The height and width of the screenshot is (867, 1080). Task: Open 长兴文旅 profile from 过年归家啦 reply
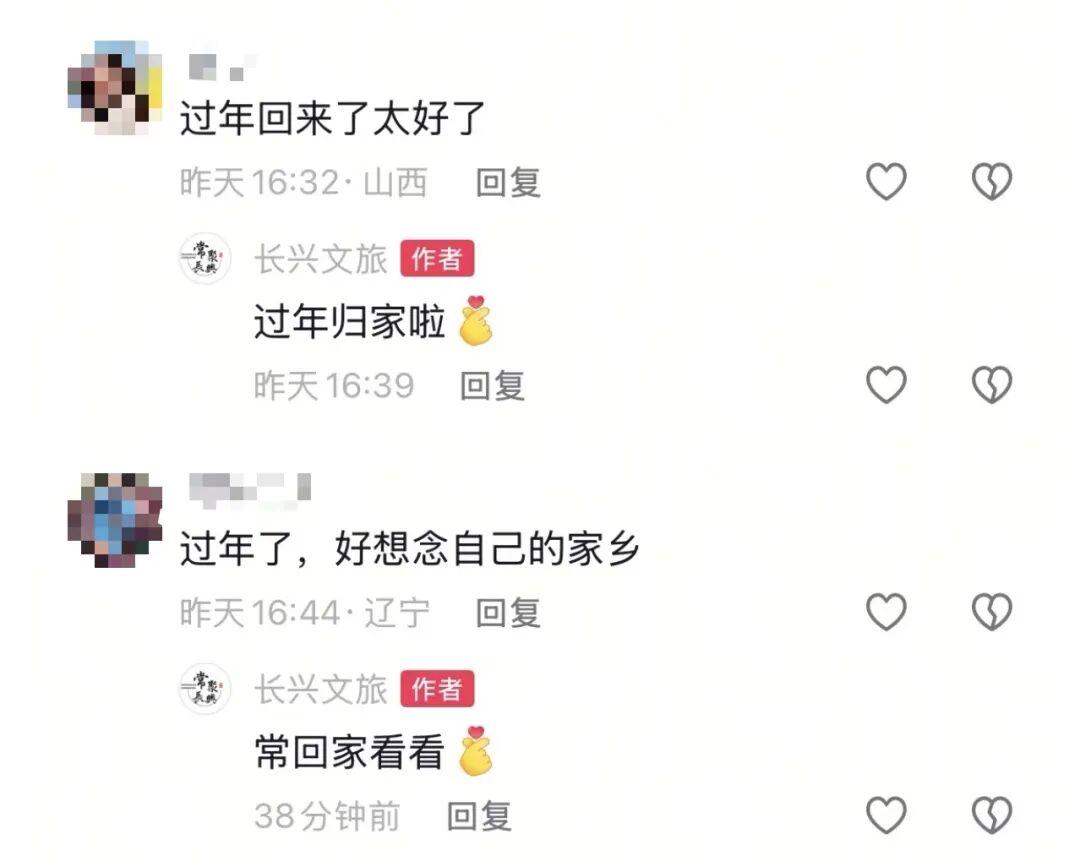(x=319, y=260)
